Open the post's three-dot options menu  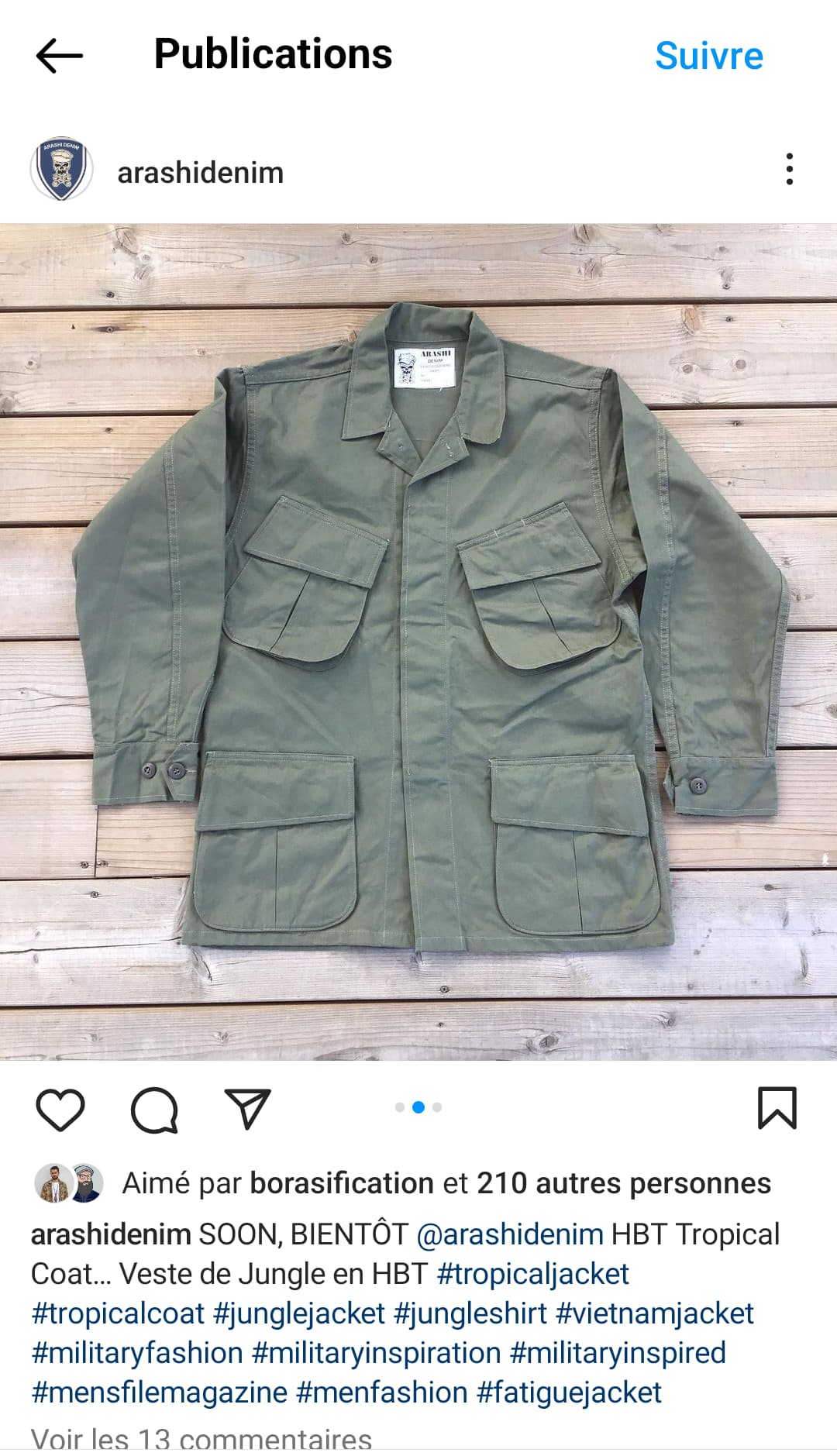(x=789, y=169)
